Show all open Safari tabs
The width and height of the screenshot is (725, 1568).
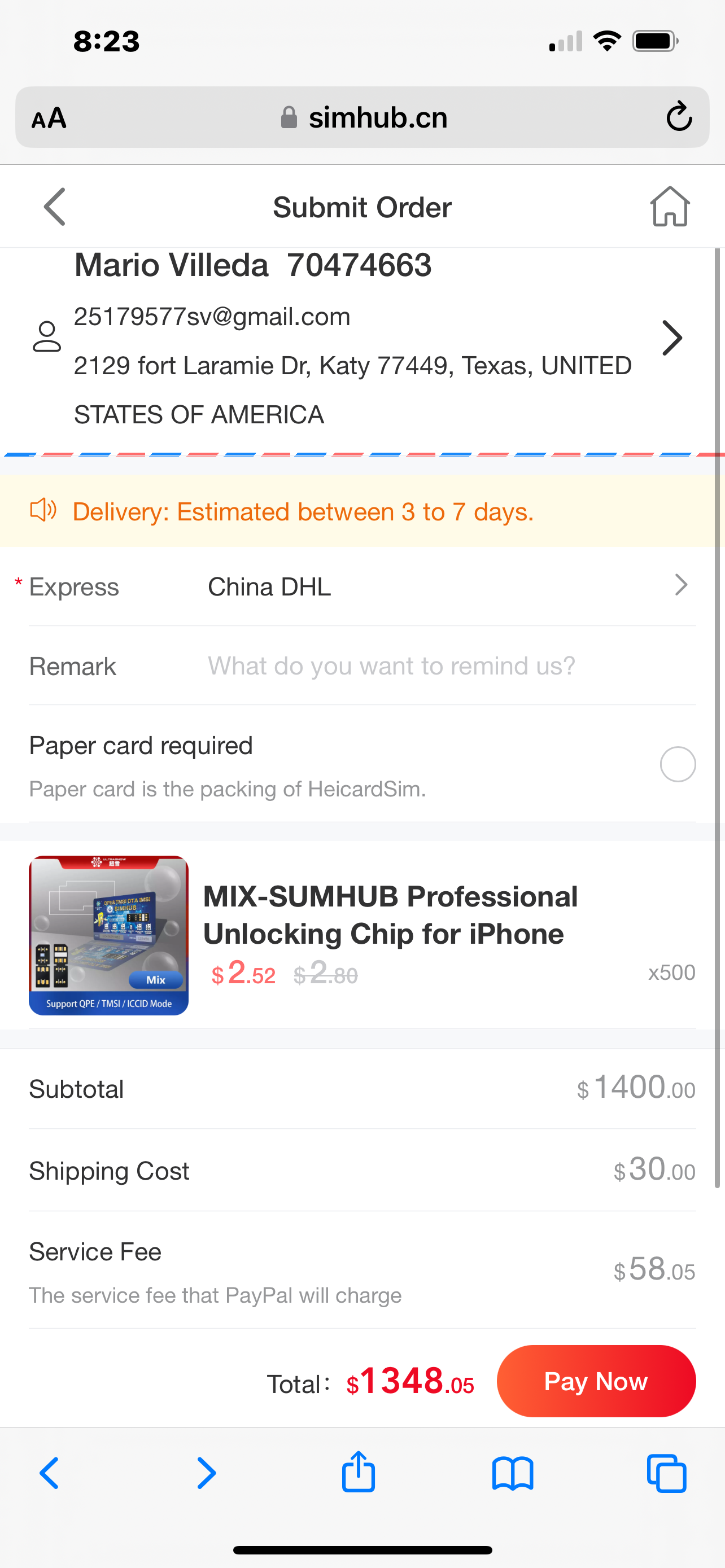[x=667, y=1473]
